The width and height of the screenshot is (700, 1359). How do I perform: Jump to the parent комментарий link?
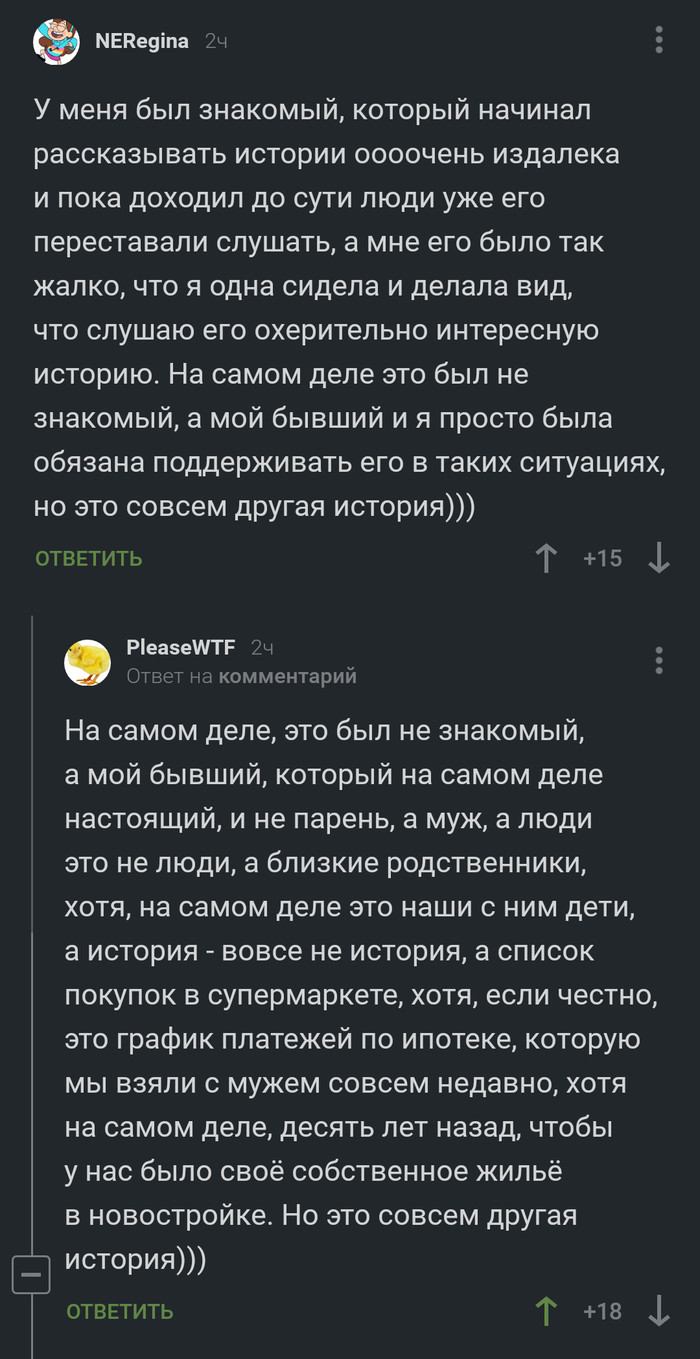[287, 677]
